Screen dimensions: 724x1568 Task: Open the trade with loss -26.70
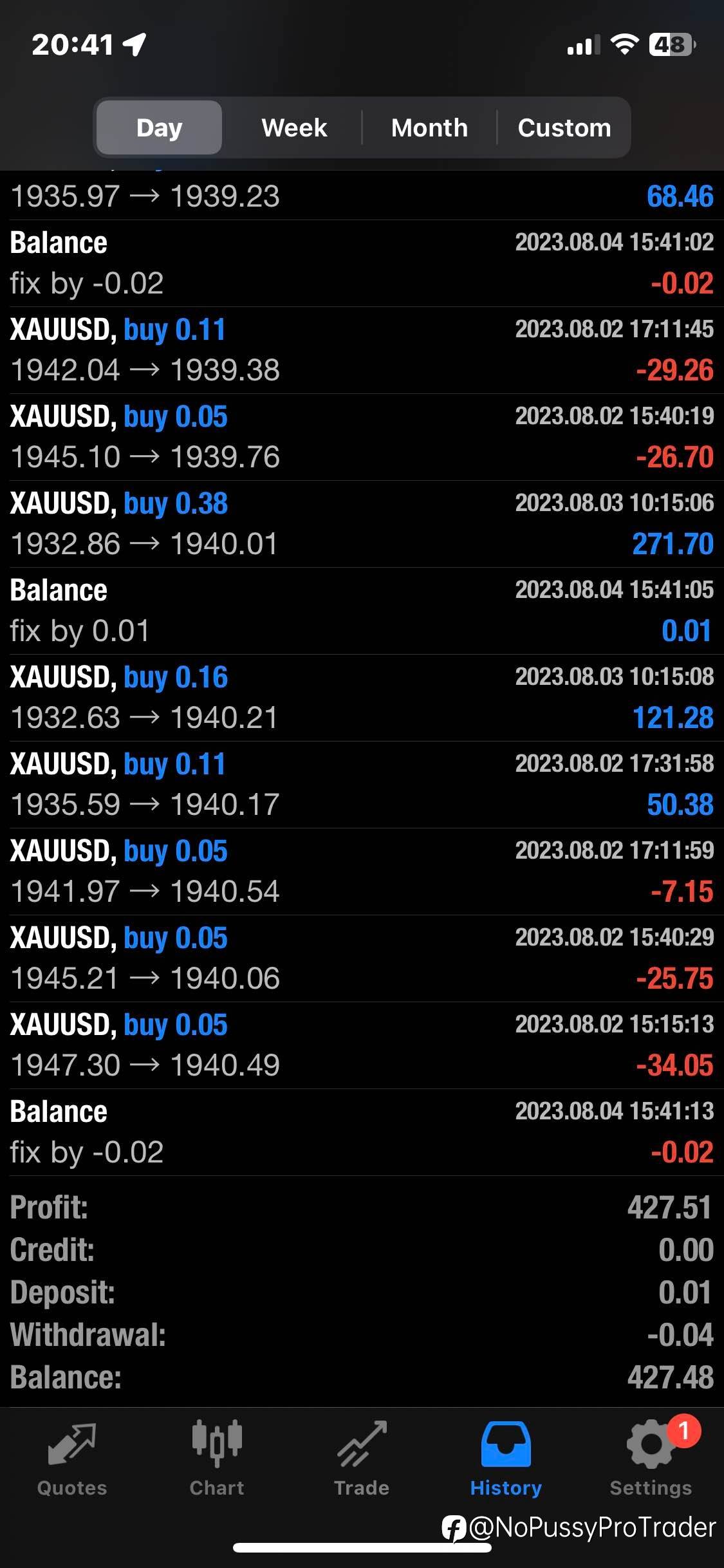tap(362, 437)
